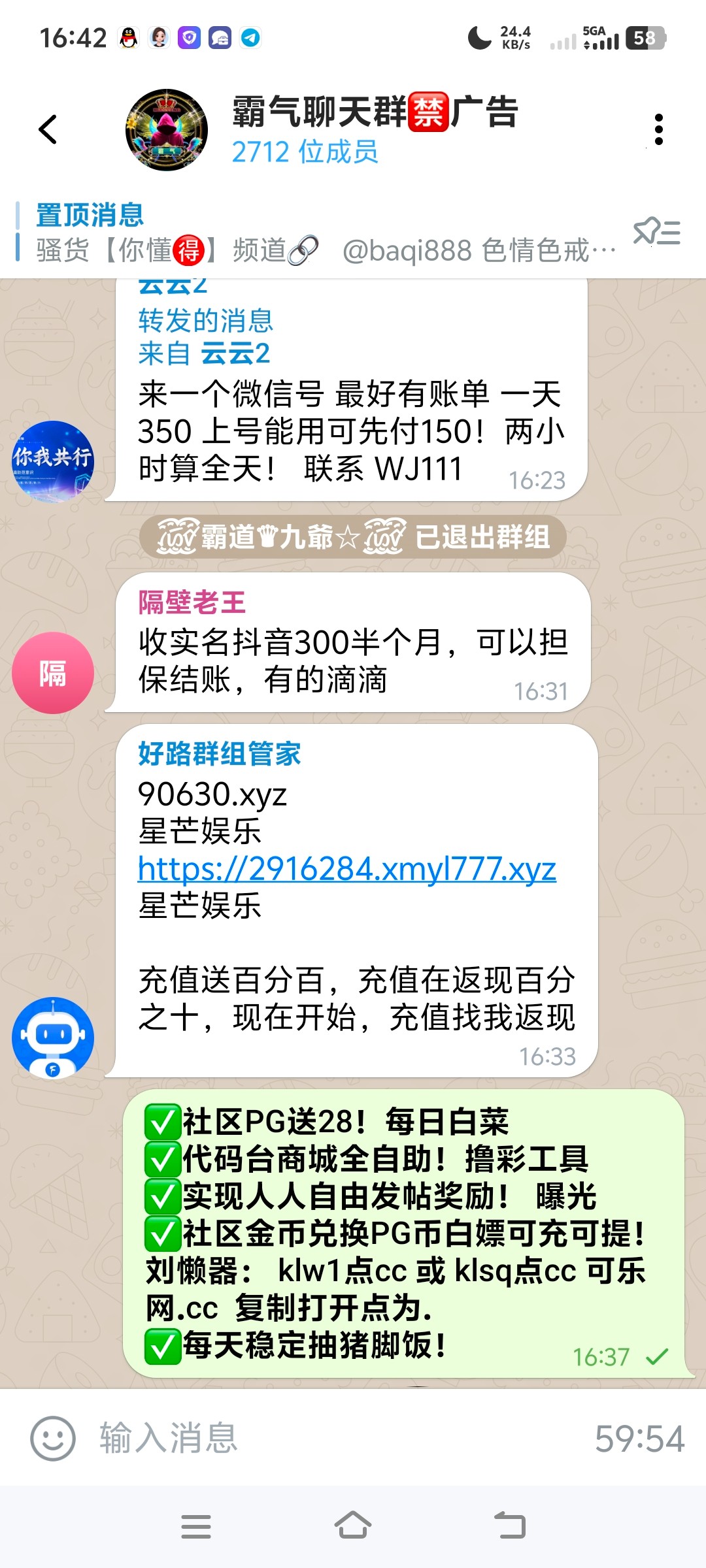The height and width of the screenshot is (1568, 706).
Task: Open sender name 隔壁老王
Action: pyautogui.click(x=192, y=602)
